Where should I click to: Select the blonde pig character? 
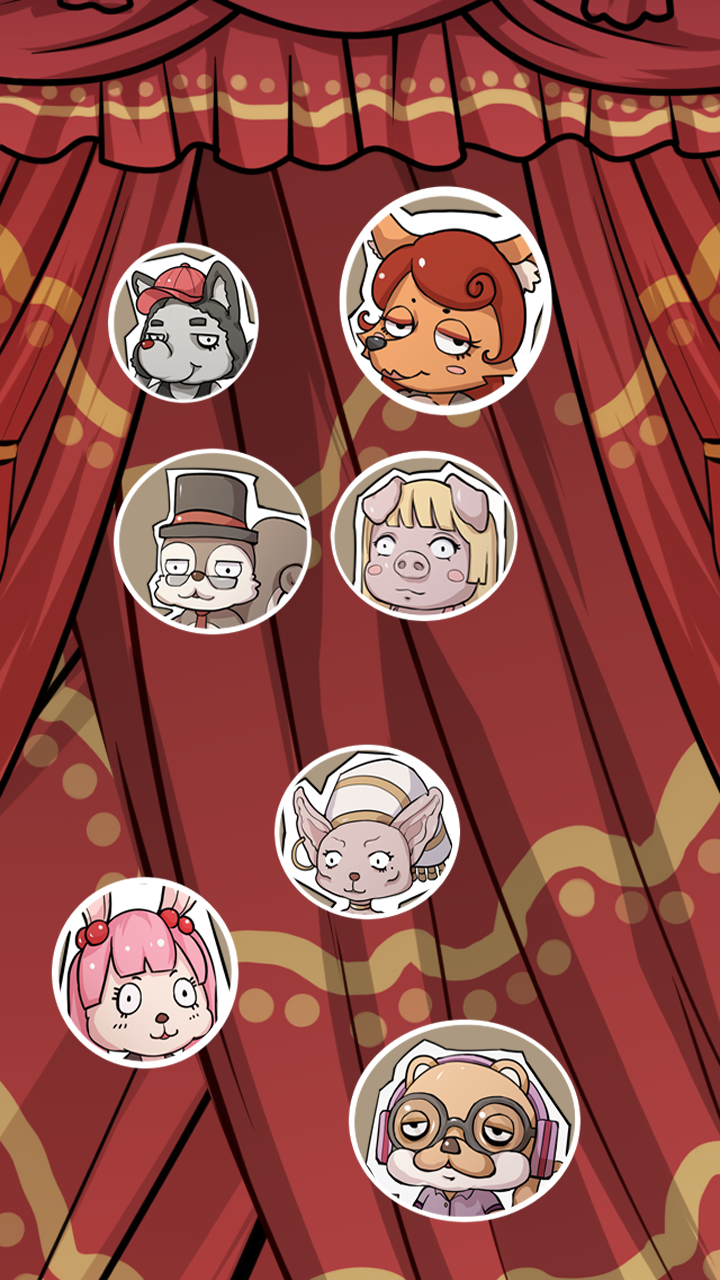423,536
